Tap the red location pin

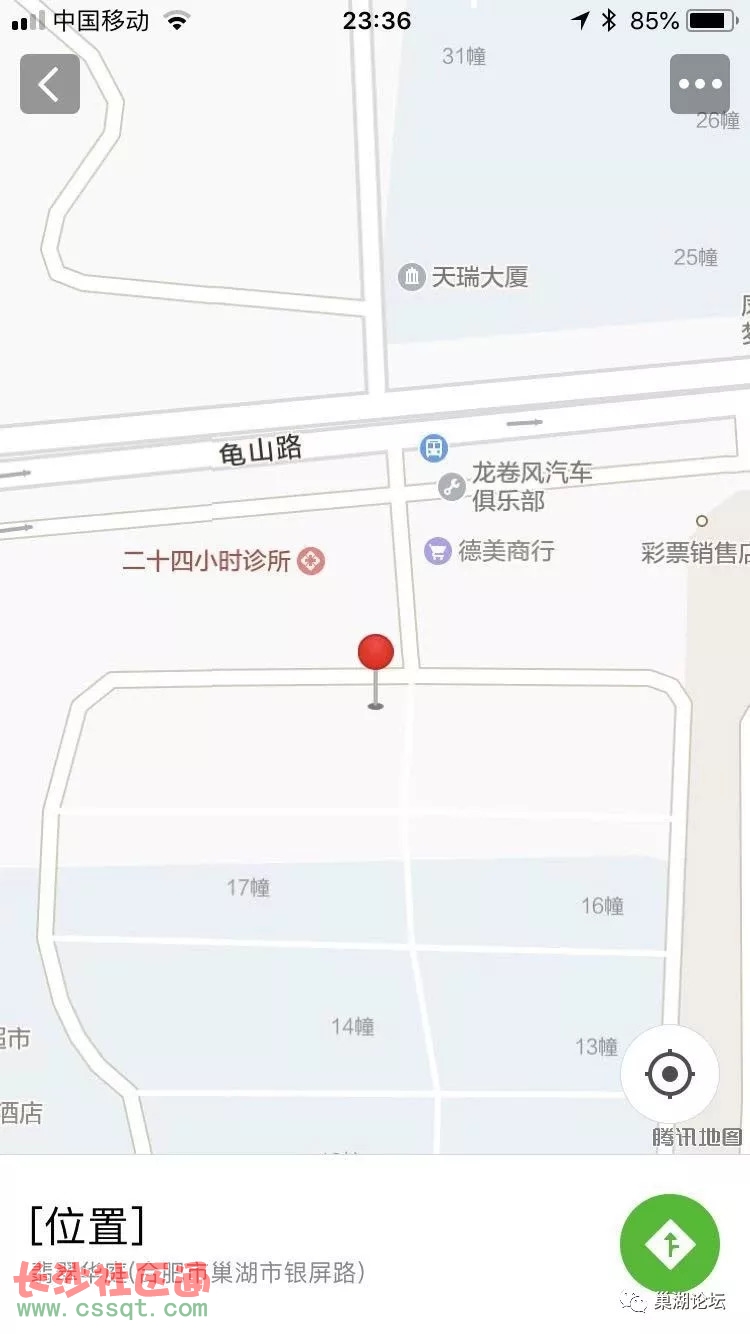click(376, 653)
